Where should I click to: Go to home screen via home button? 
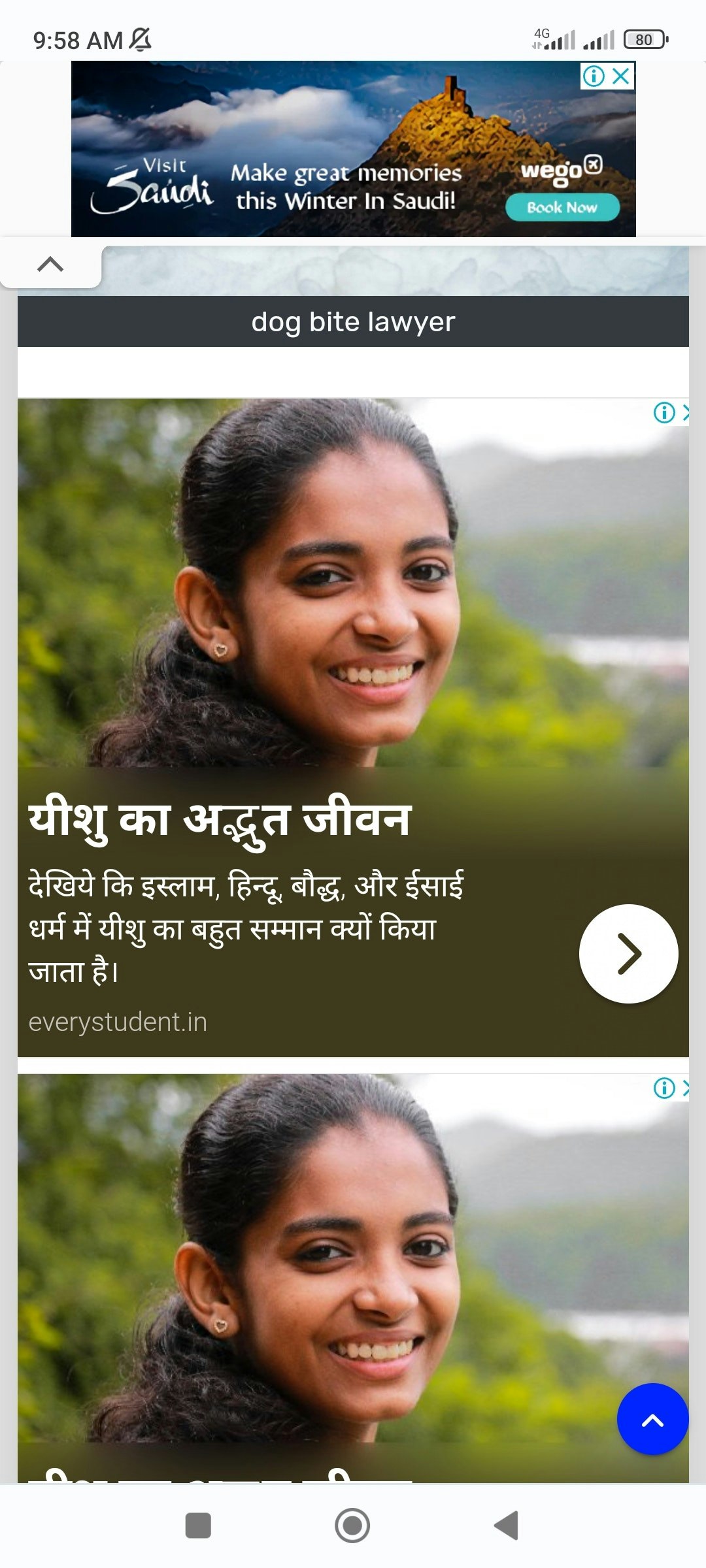(352, 1526)
